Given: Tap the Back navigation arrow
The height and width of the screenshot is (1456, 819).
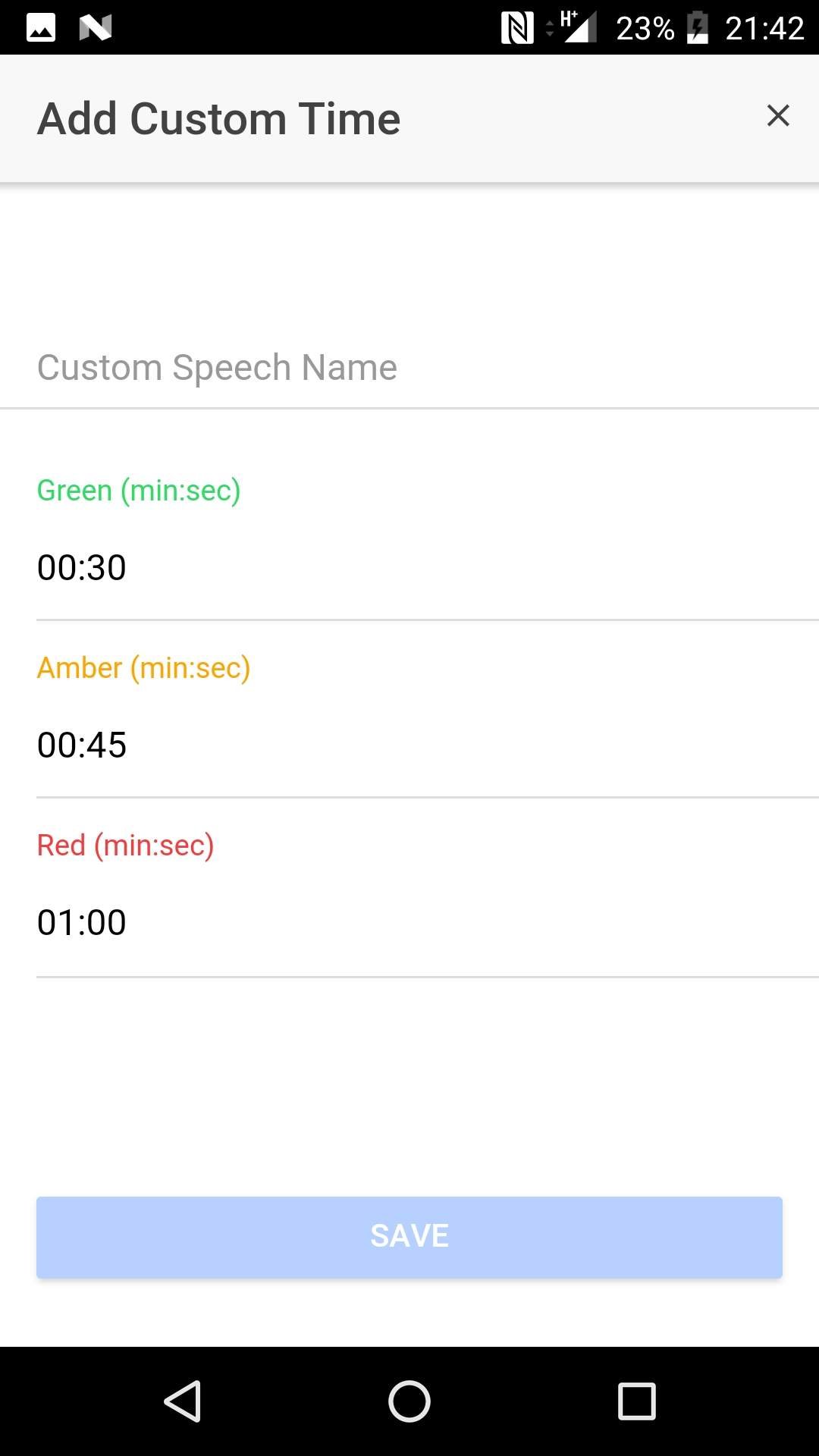Looking at the screenshot, I should point(182,1400).
